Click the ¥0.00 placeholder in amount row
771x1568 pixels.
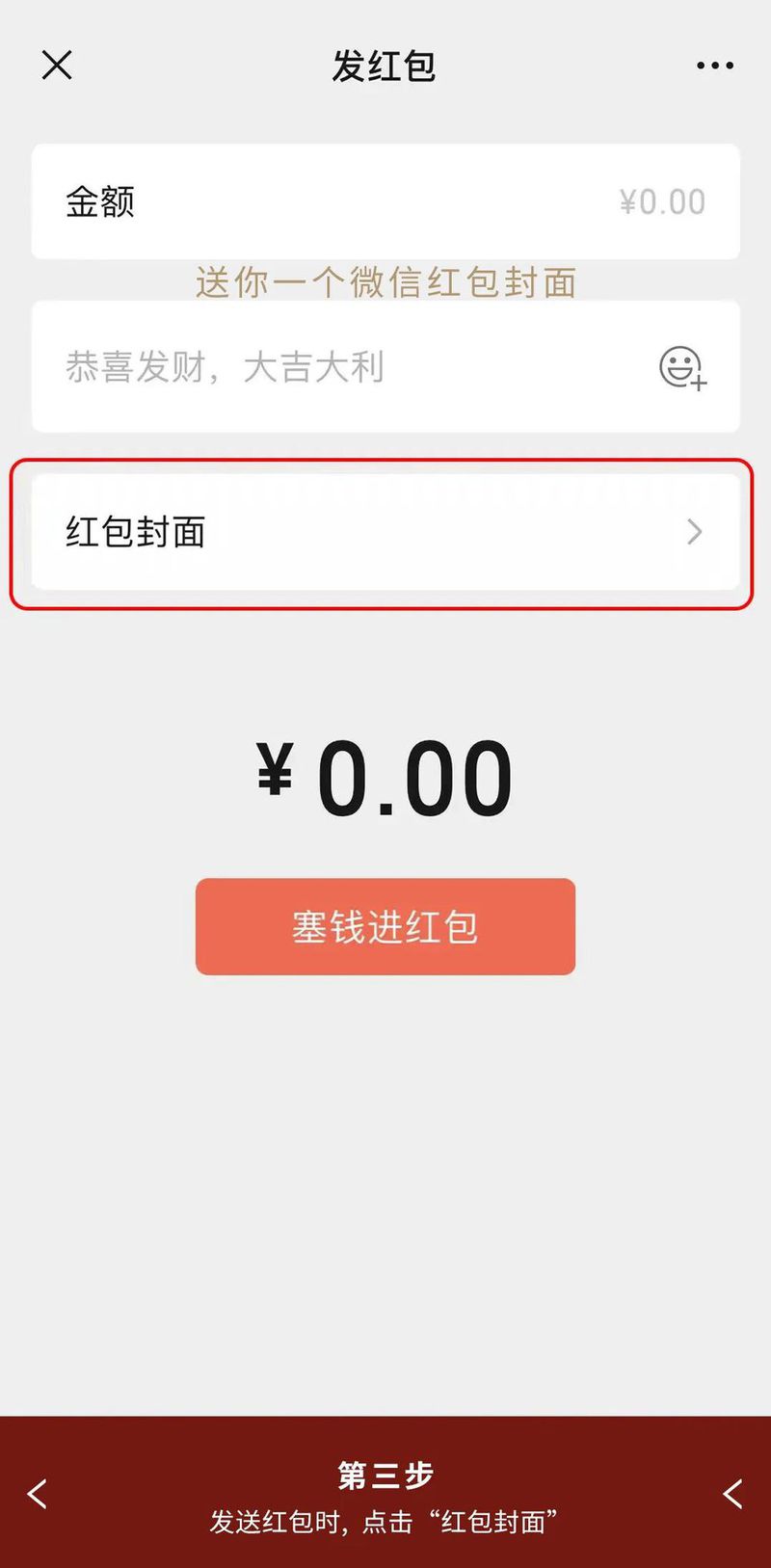tap(660, 202)
